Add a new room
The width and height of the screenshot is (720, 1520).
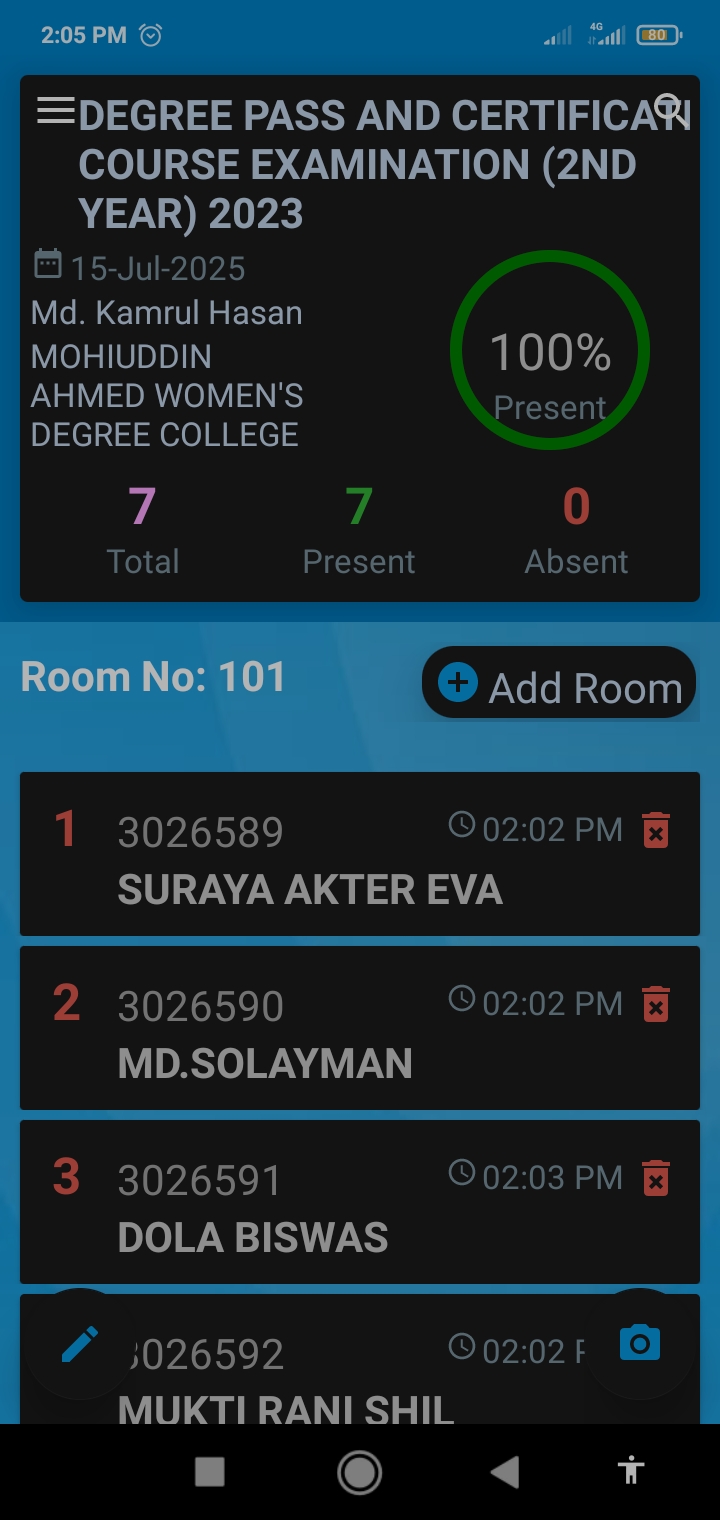(x=559, y=683)
